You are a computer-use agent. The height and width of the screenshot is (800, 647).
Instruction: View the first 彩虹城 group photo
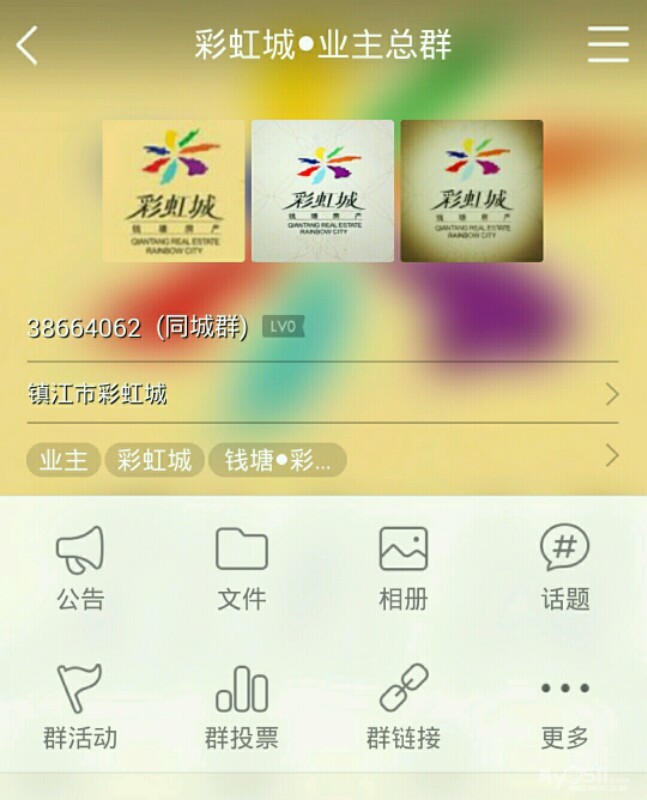click(x=173, y=191)
